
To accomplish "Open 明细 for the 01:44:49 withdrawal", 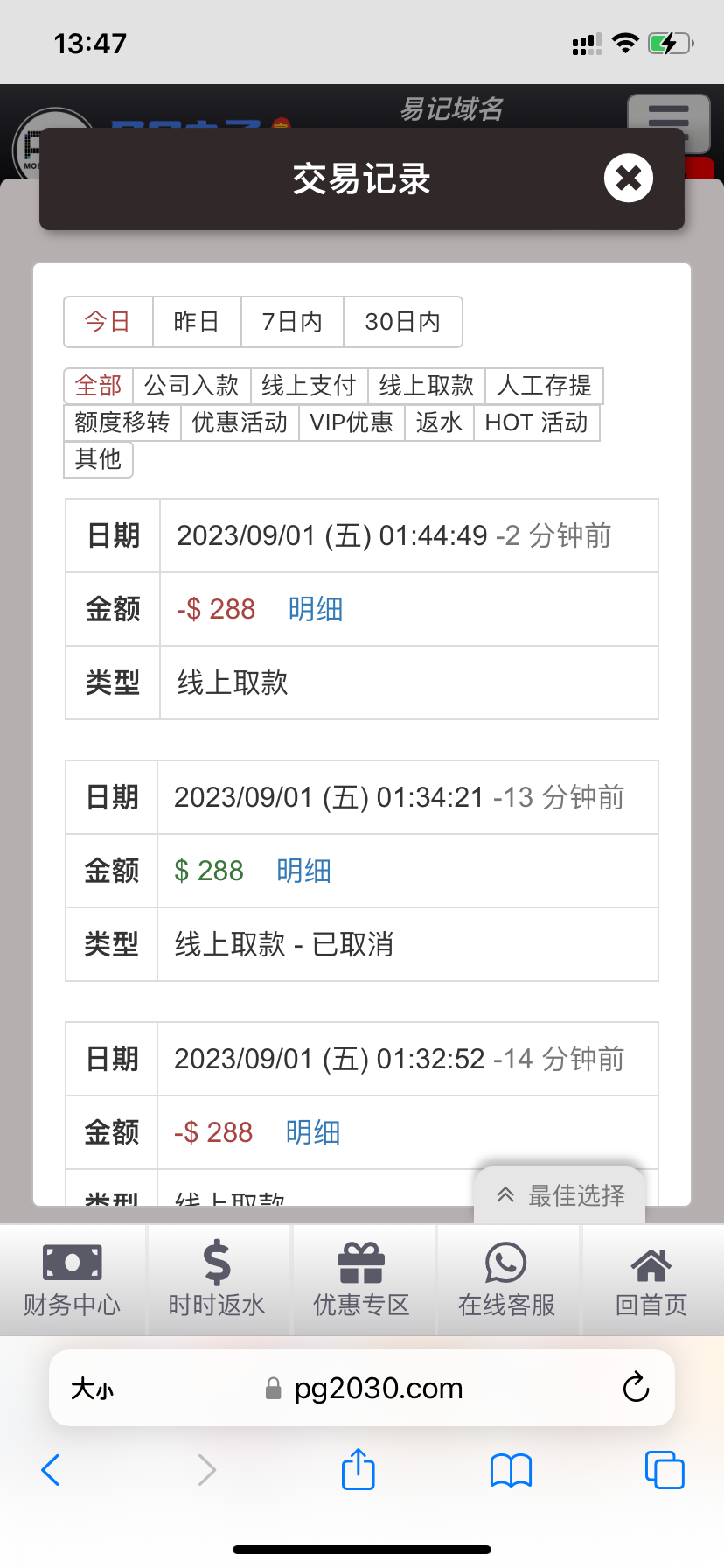I will [x=316, y=609].
